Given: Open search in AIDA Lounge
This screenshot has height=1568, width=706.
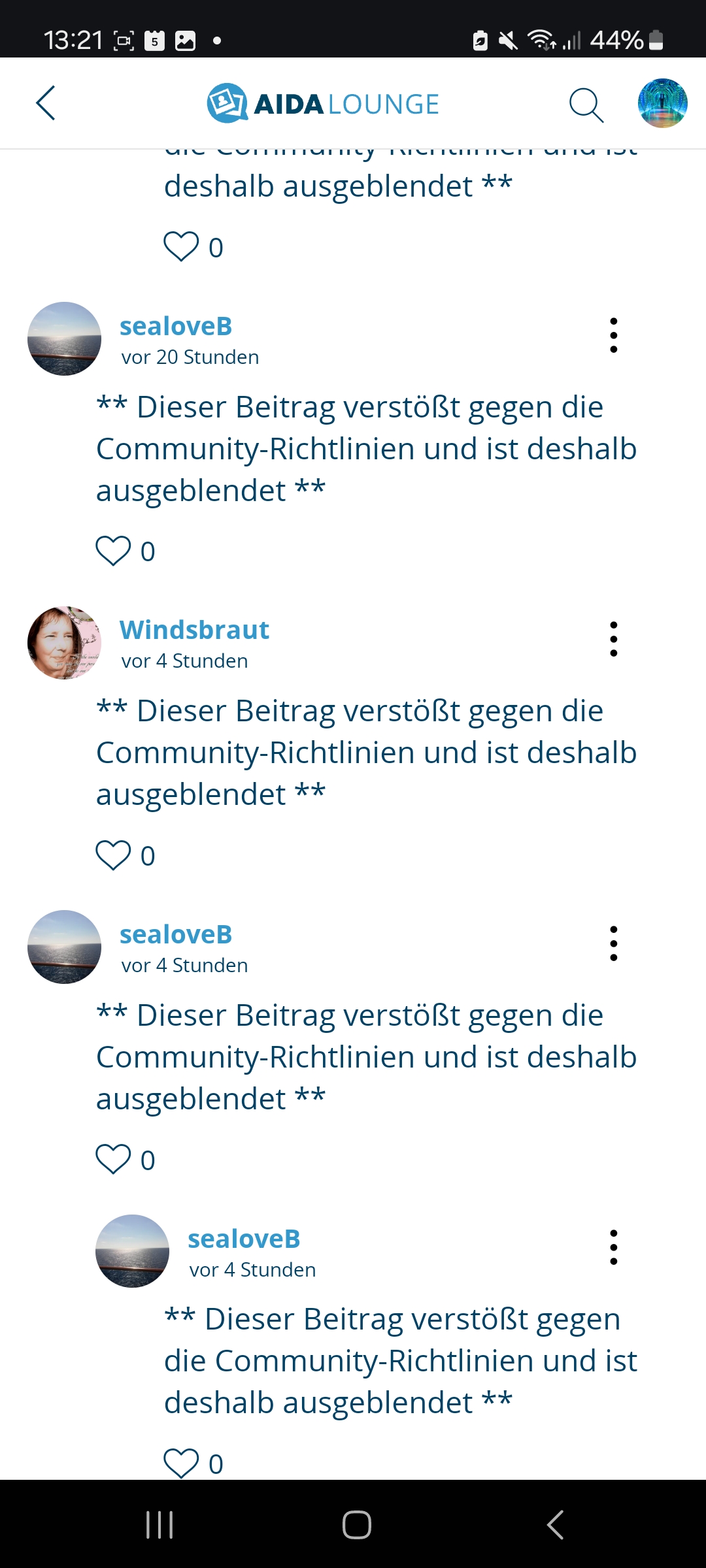Looking at the screenshot, I should click(586, 105).
